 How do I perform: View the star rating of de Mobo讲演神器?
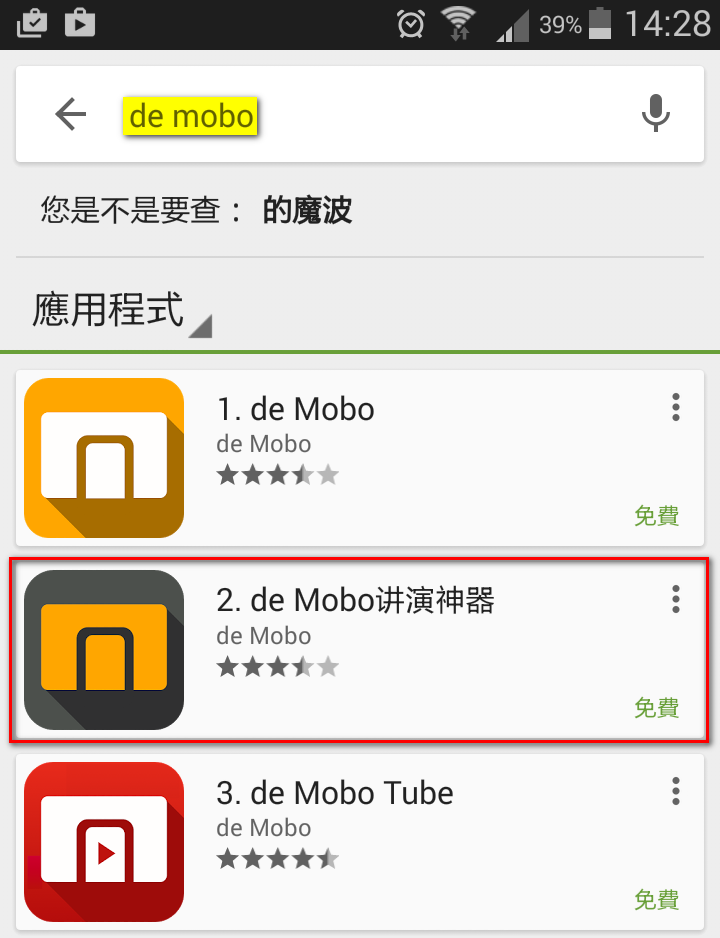click(277, 667)
